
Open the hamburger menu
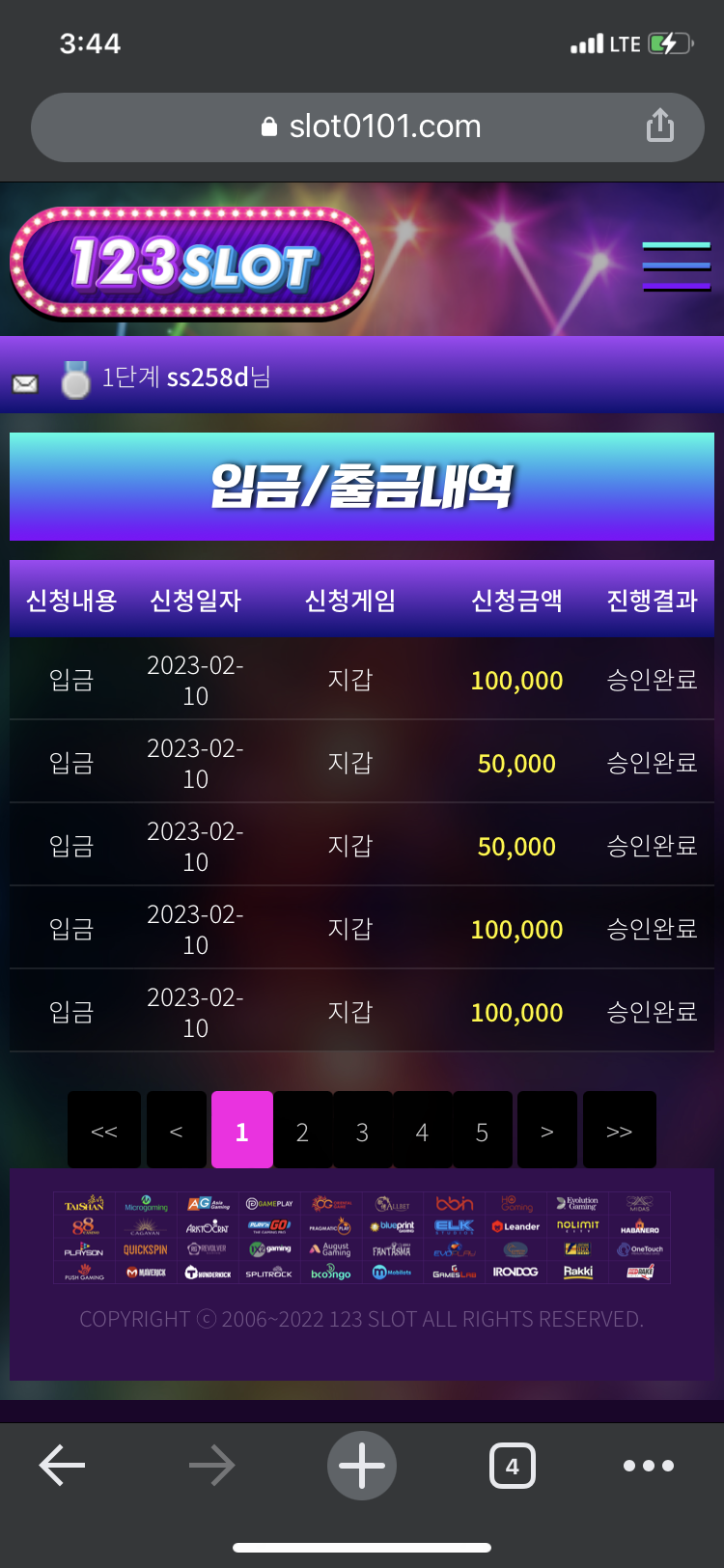(x=676, y=266)
